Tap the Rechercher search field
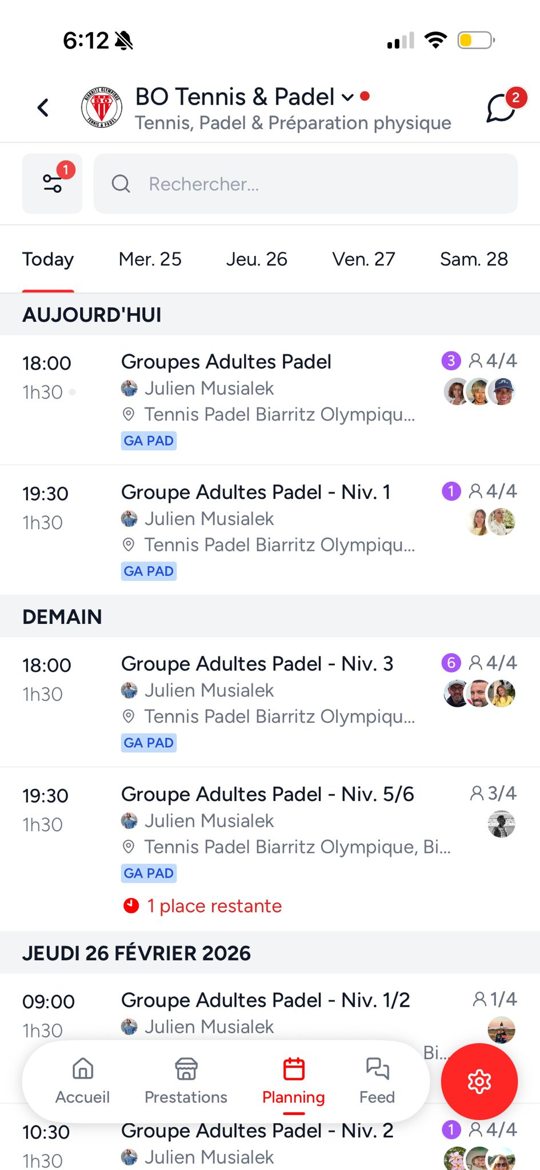The width and height of the screenshot is (540, 1170). coord(305,184)
